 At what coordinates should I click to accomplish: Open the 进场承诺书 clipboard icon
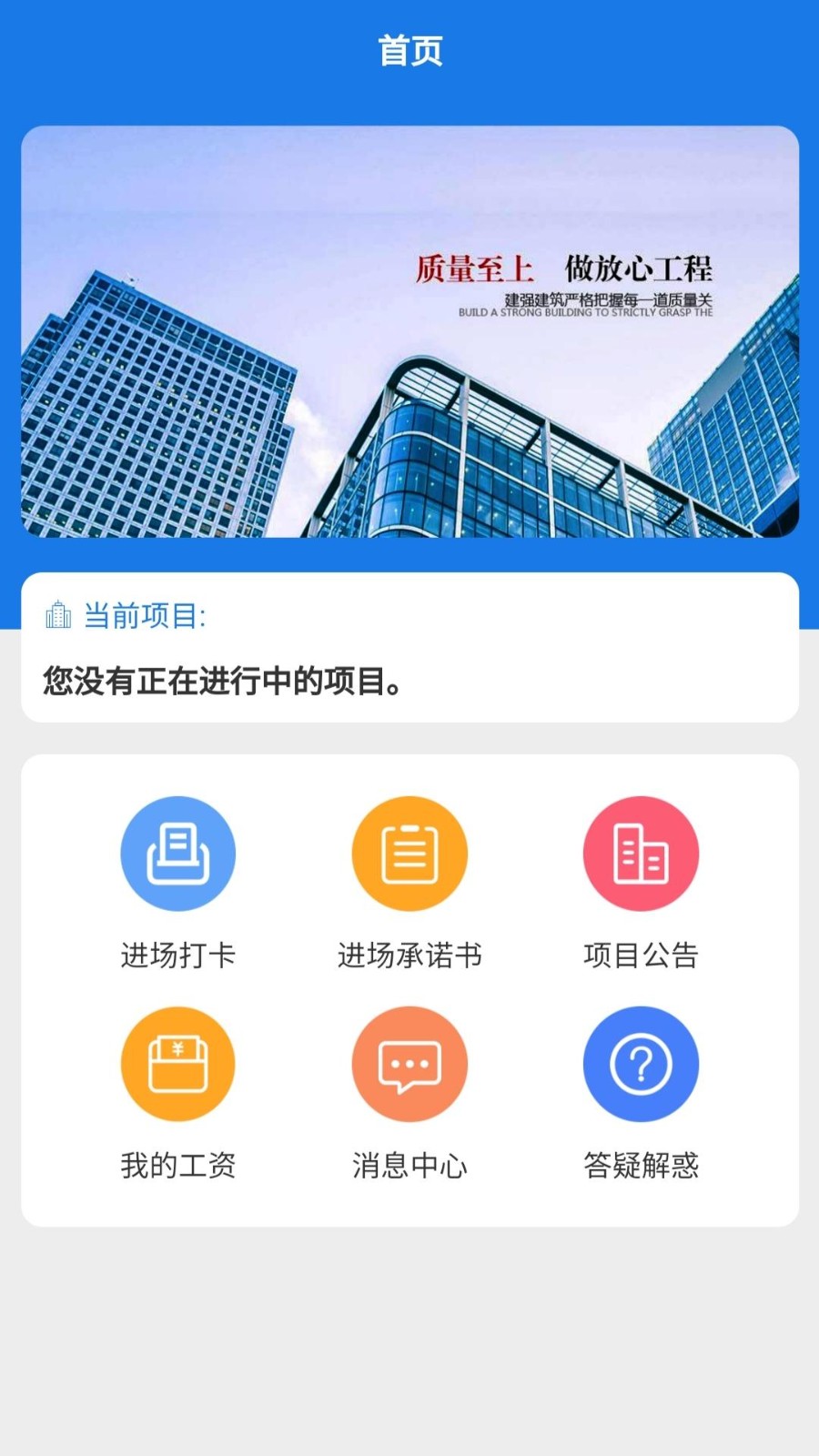409,853
